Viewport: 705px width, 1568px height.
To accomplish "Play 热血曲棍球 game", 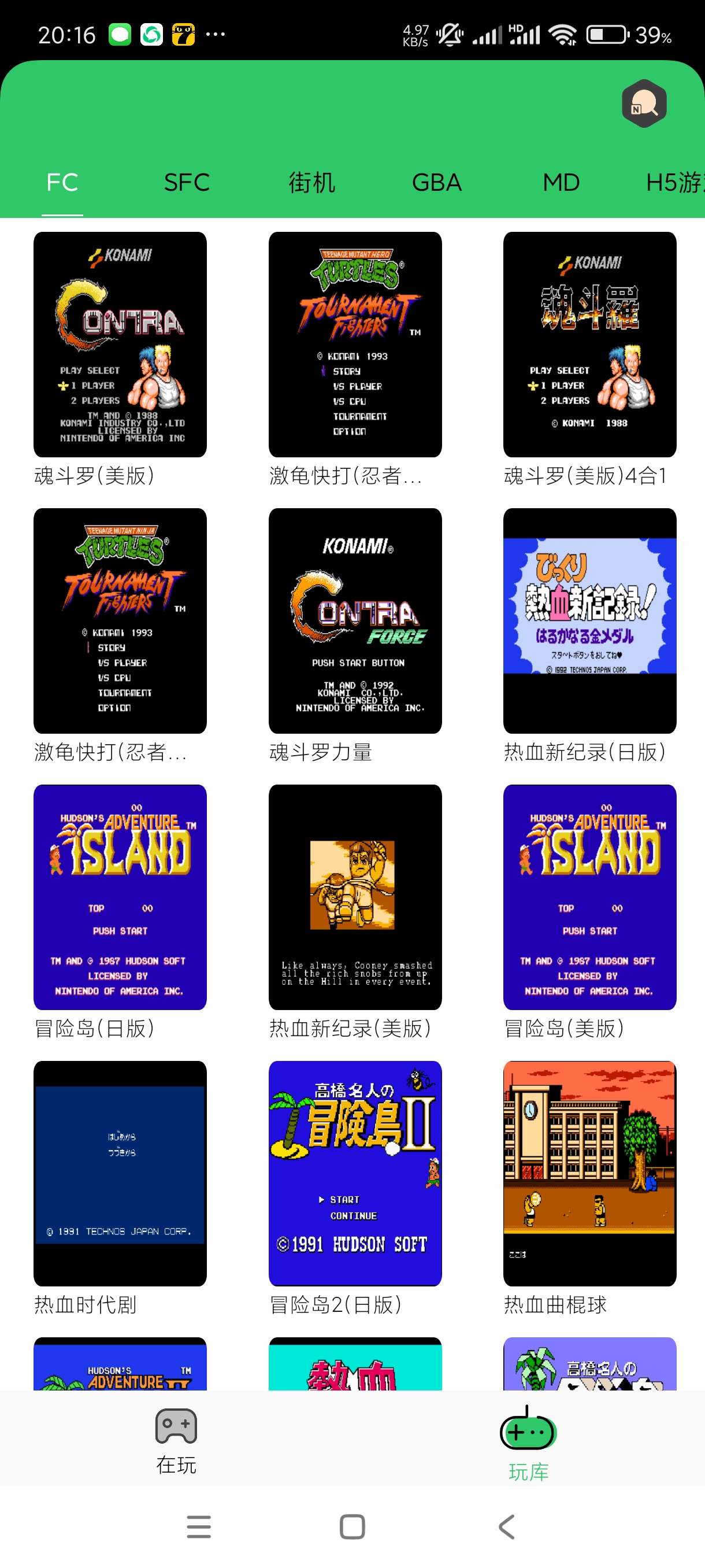I will click(x=589, y=1174).
